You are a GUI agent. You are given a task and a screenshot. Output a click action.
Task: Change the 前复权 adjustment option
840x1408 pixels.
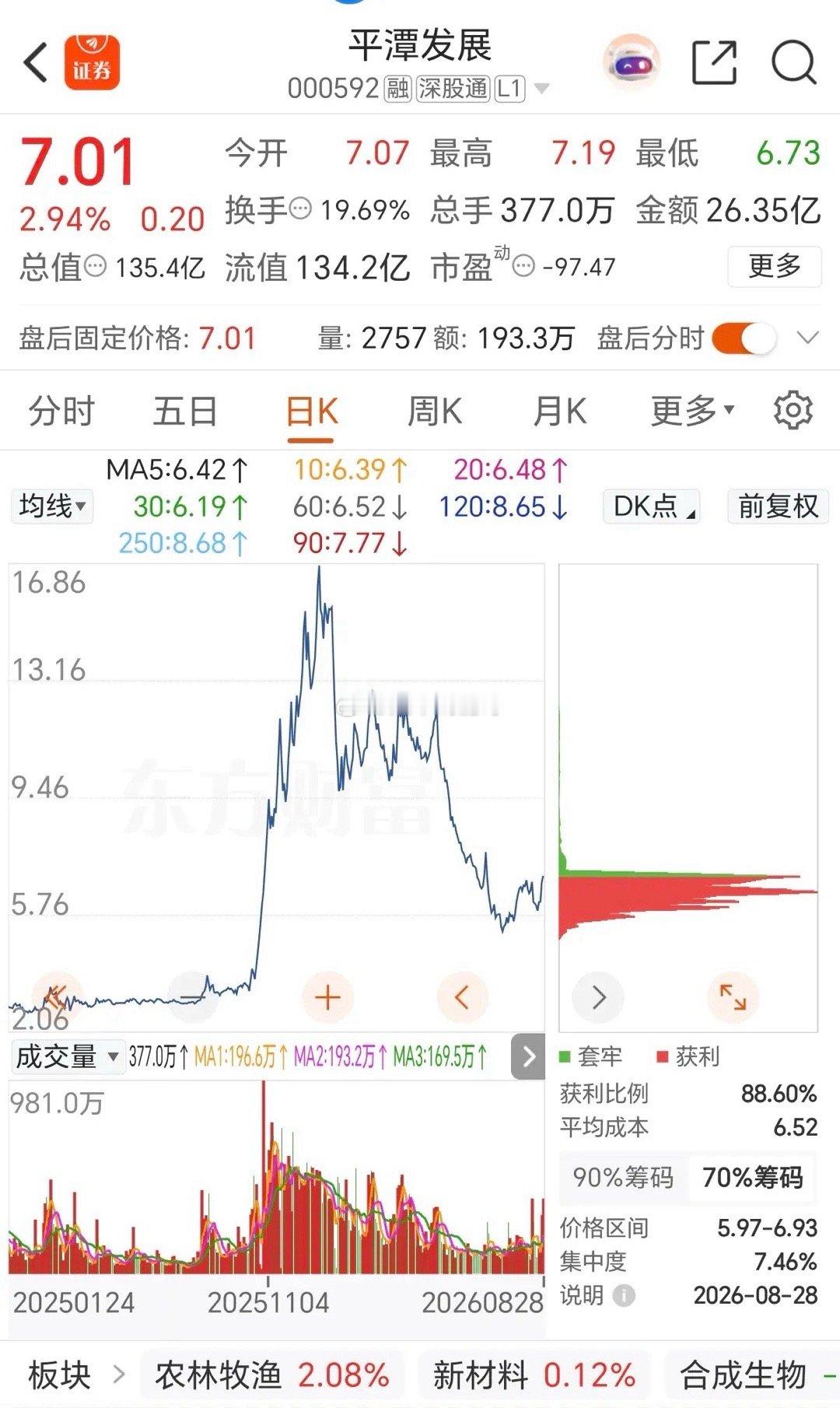coord(778,506)
